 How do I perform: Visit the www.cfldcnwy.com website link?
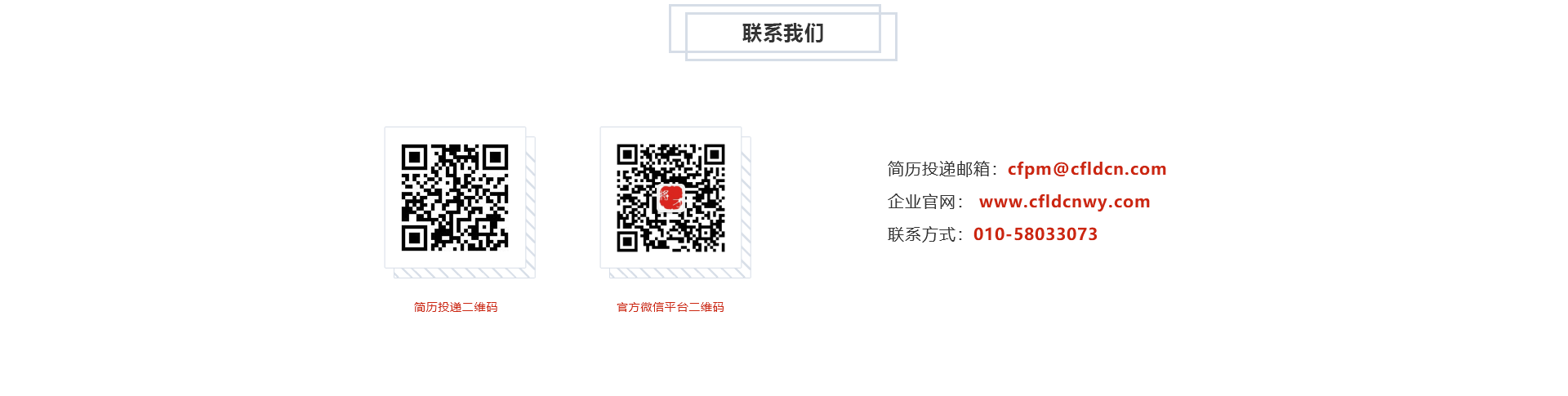[x=1064, y=202]
